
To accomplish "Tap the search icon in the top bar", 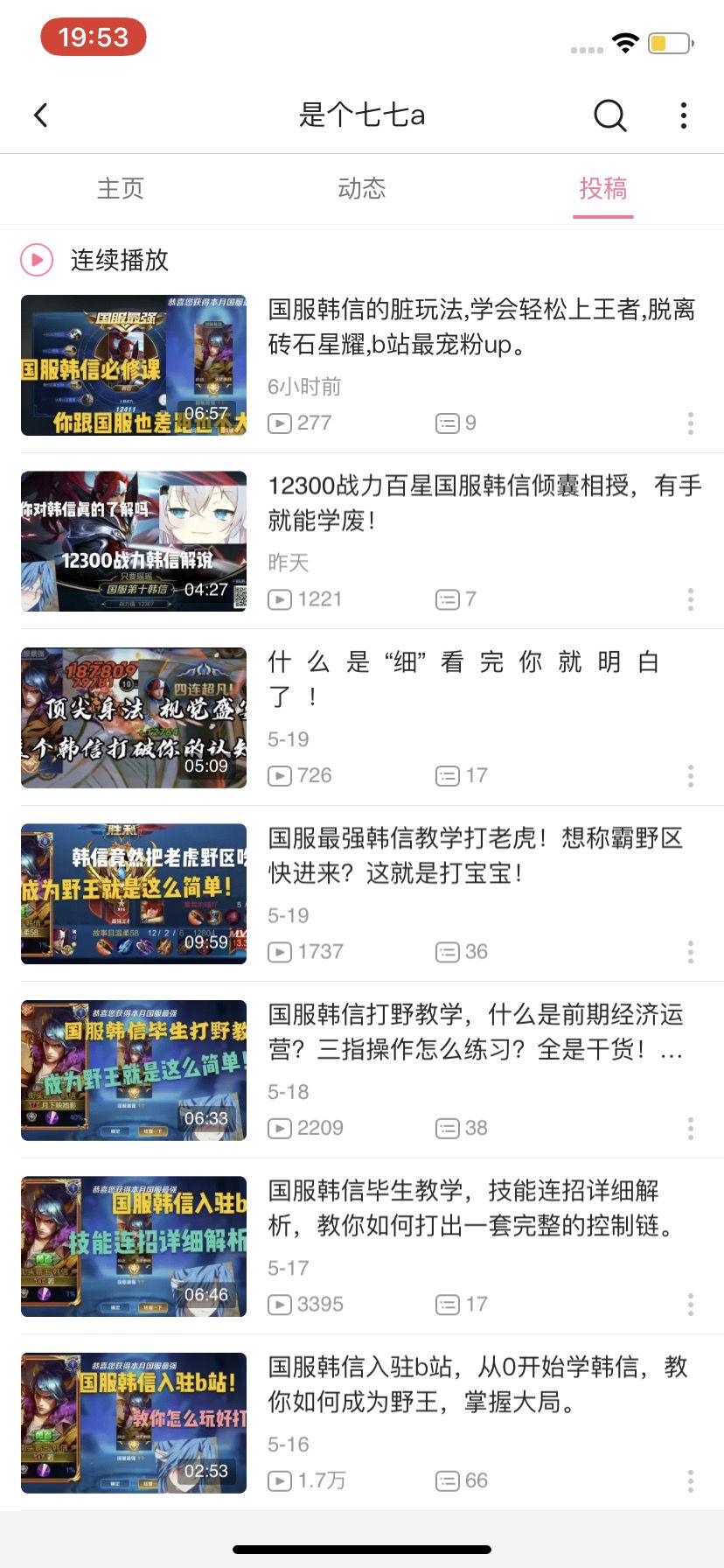I will pos(609,115).
